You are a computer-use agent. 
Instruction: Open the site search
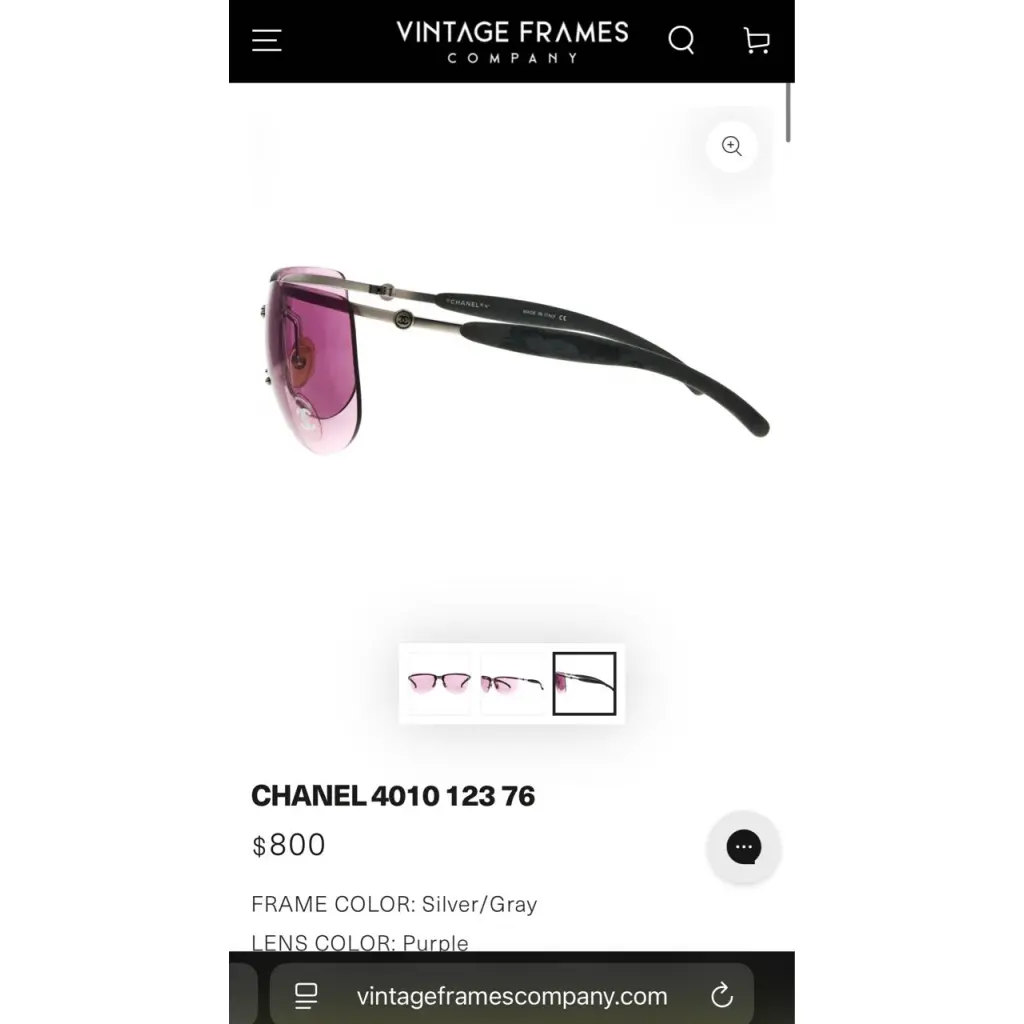click(x=681, y=40)
